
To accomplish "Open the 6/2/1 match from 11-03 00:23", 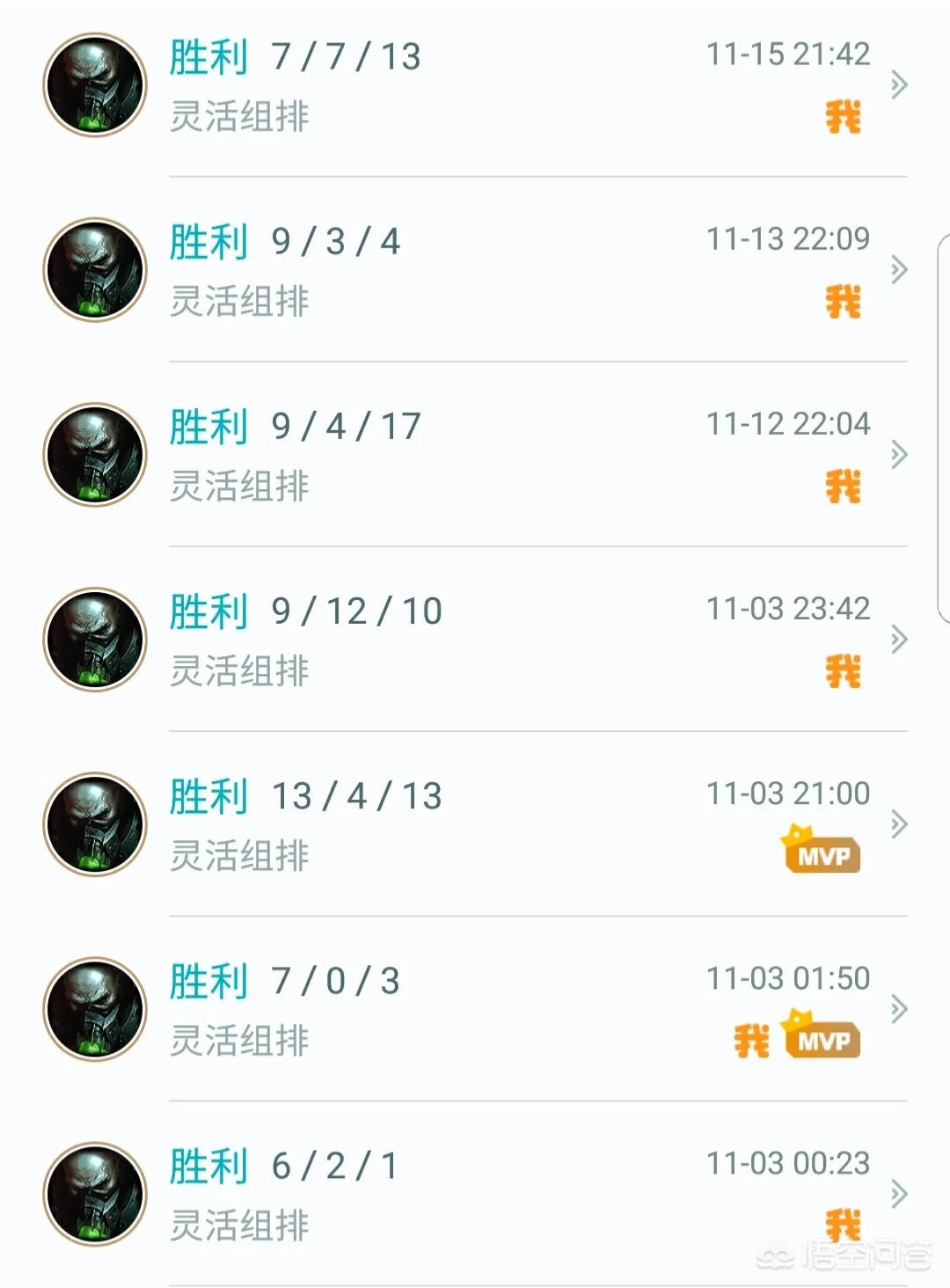I will (475, 1194).
